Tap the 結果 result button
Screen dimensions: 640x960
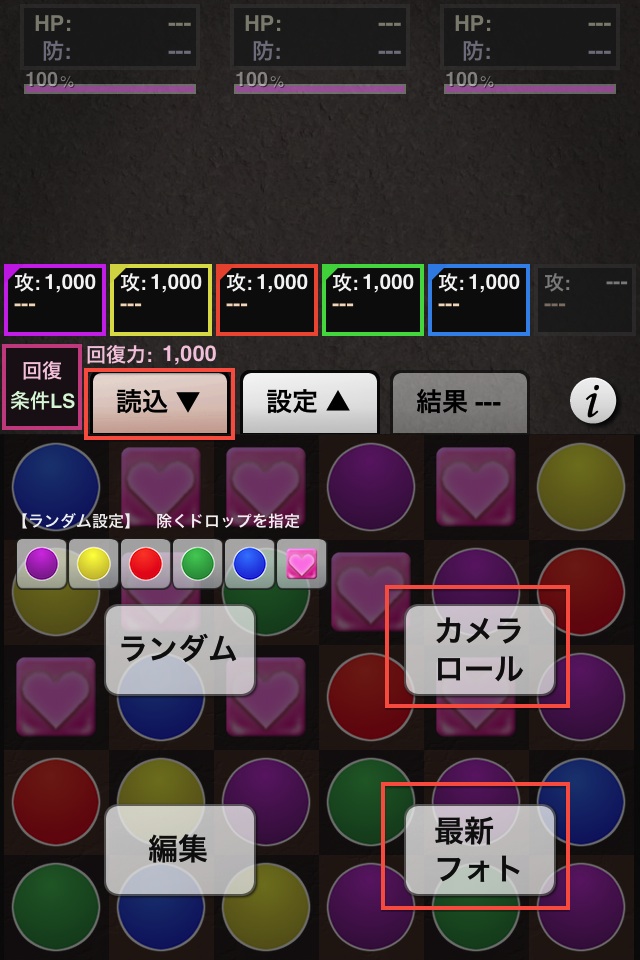459,402
